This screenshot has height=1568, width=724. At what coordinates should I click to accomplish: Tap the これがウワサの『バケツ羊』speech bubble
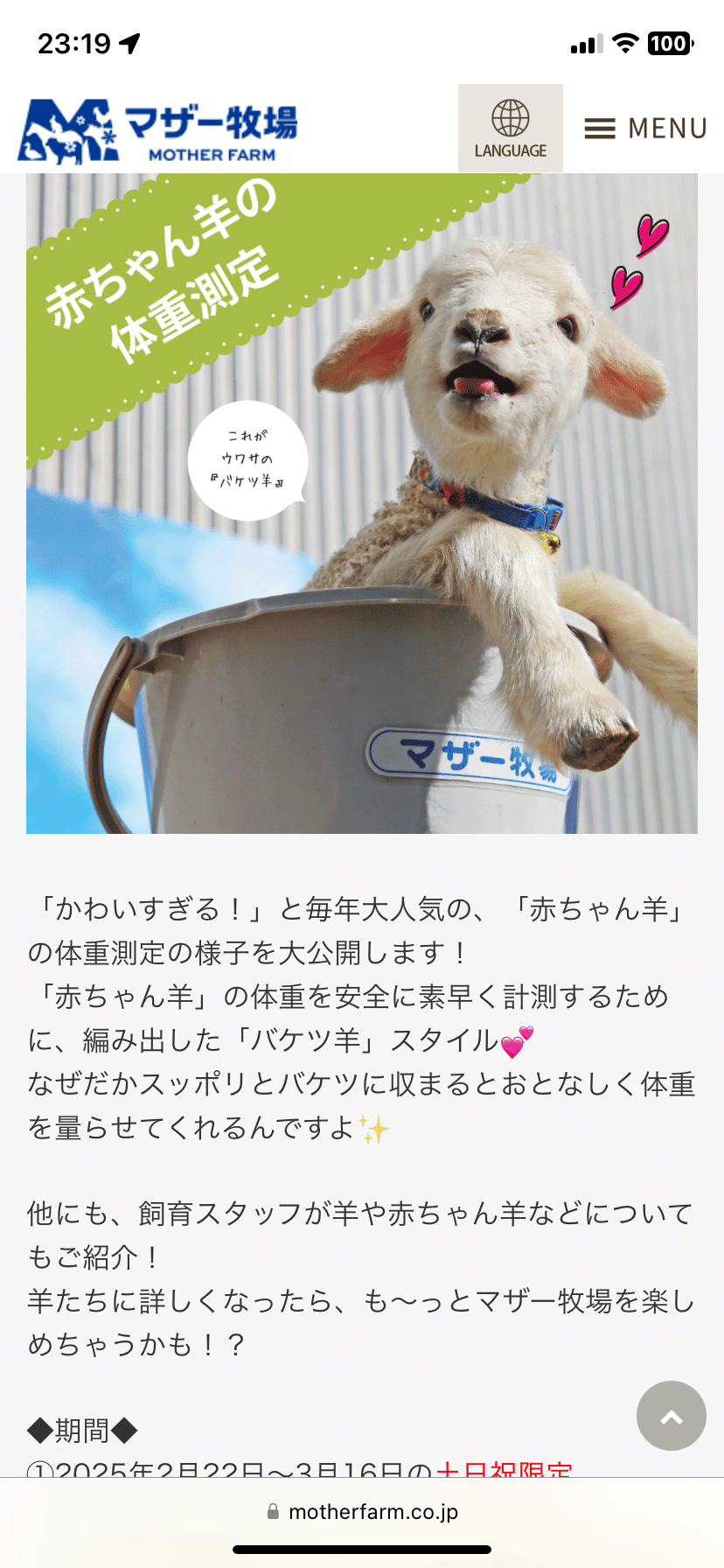click(248, 461)
